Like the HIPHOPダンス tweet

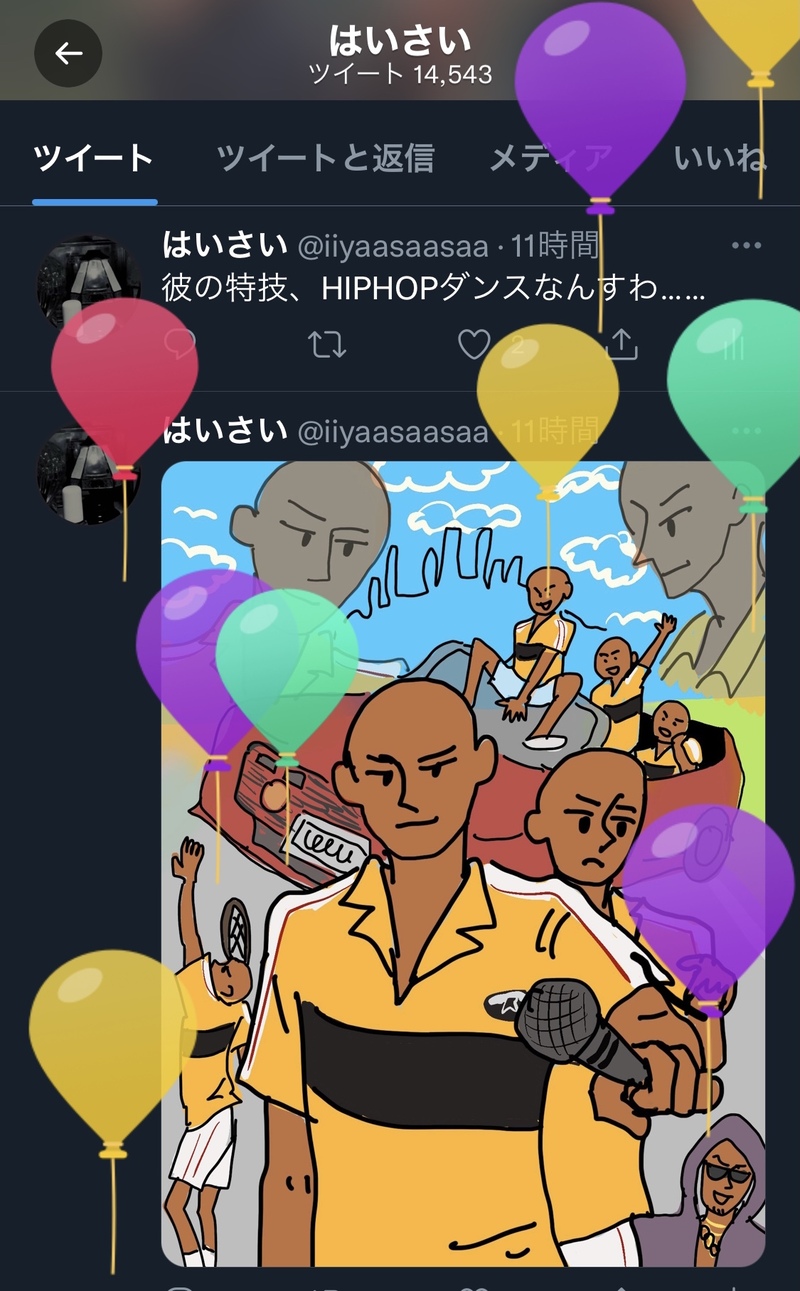pyautogui.click(x=474, y=345)
